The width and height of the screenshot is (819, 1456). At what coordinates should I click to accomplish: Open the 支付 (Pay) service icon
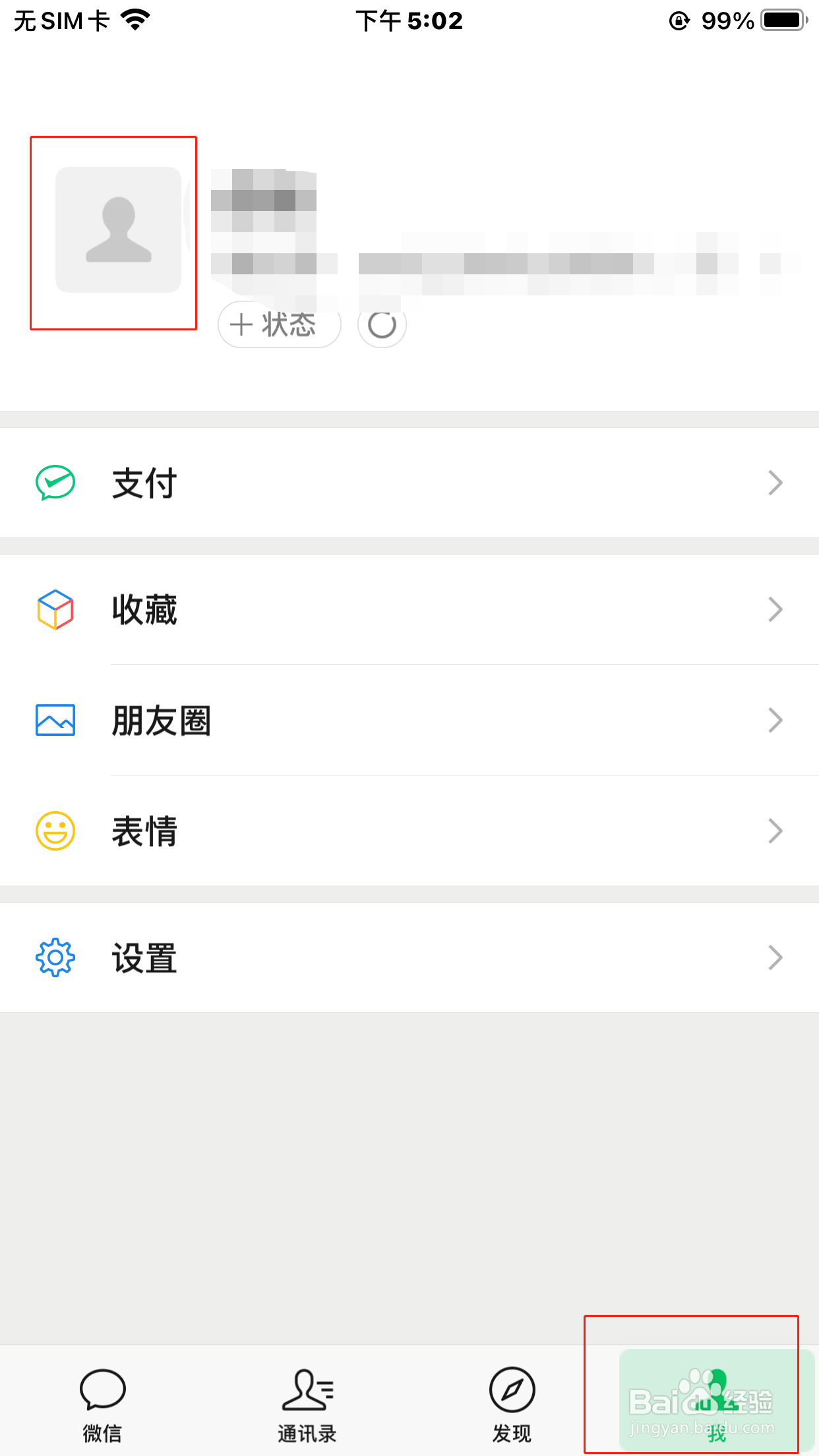[55, 482]
